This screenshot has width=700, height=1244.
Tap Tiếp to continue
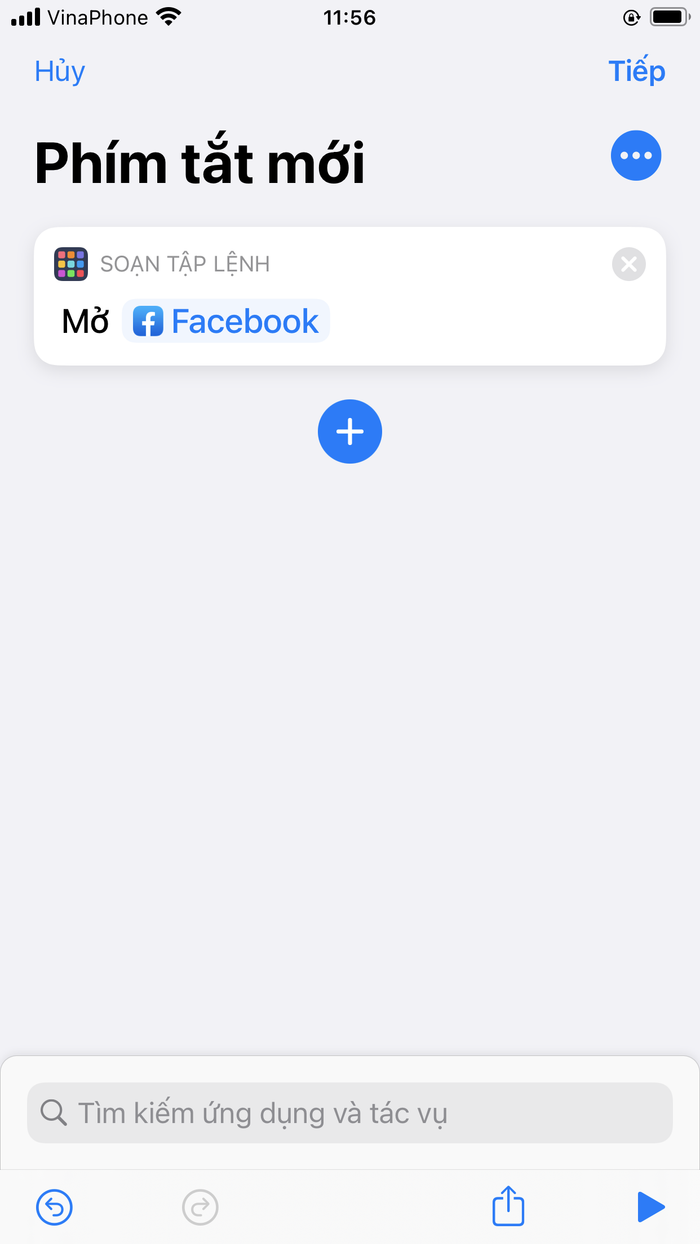tap(636, 72)
